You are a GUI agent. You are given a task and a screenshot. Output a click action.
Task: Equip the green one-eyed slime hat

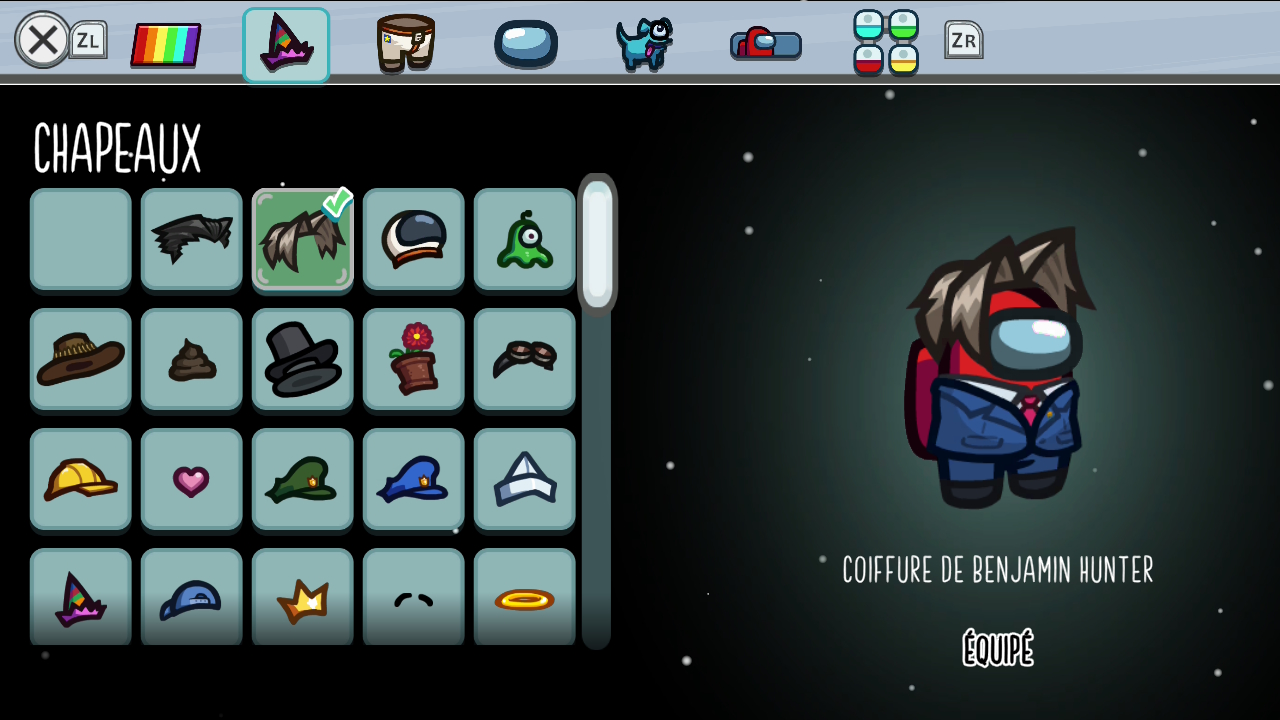coord(525,239)
